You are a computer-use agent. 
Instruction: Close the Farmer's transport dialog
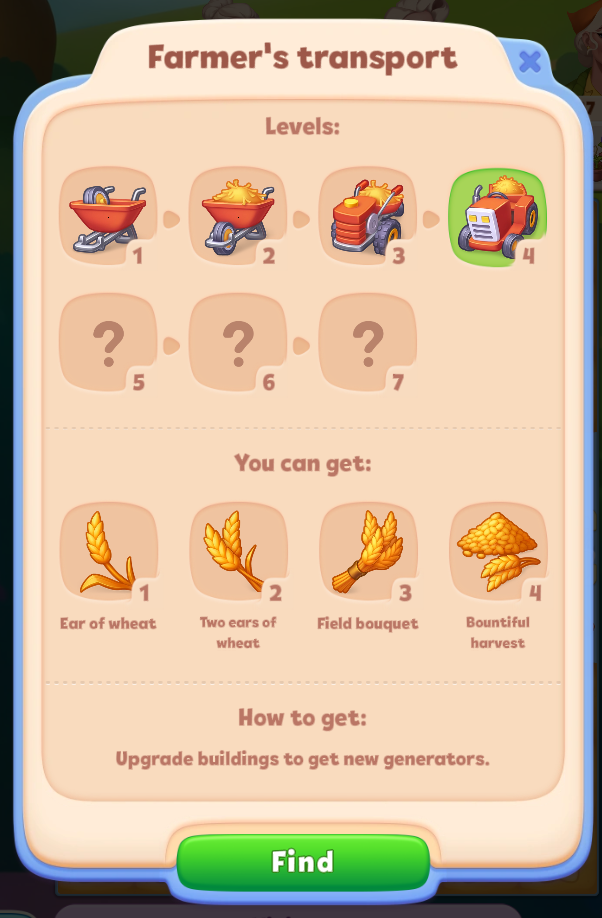[530, 62]
